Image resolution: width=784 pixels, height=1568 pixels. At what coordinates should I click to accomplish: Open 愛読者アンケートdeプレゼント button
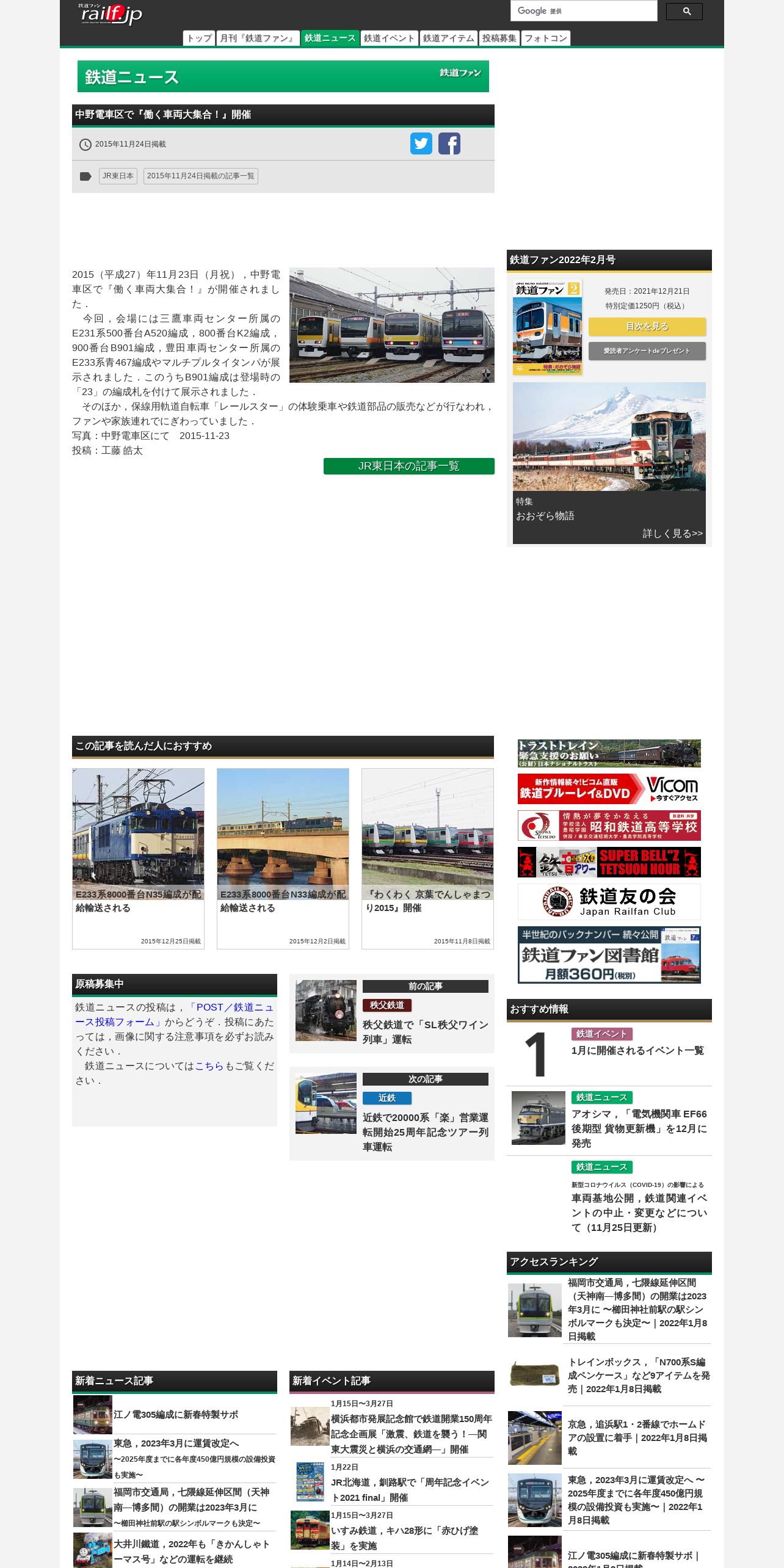pyautogui.click(x=647, y=351)
